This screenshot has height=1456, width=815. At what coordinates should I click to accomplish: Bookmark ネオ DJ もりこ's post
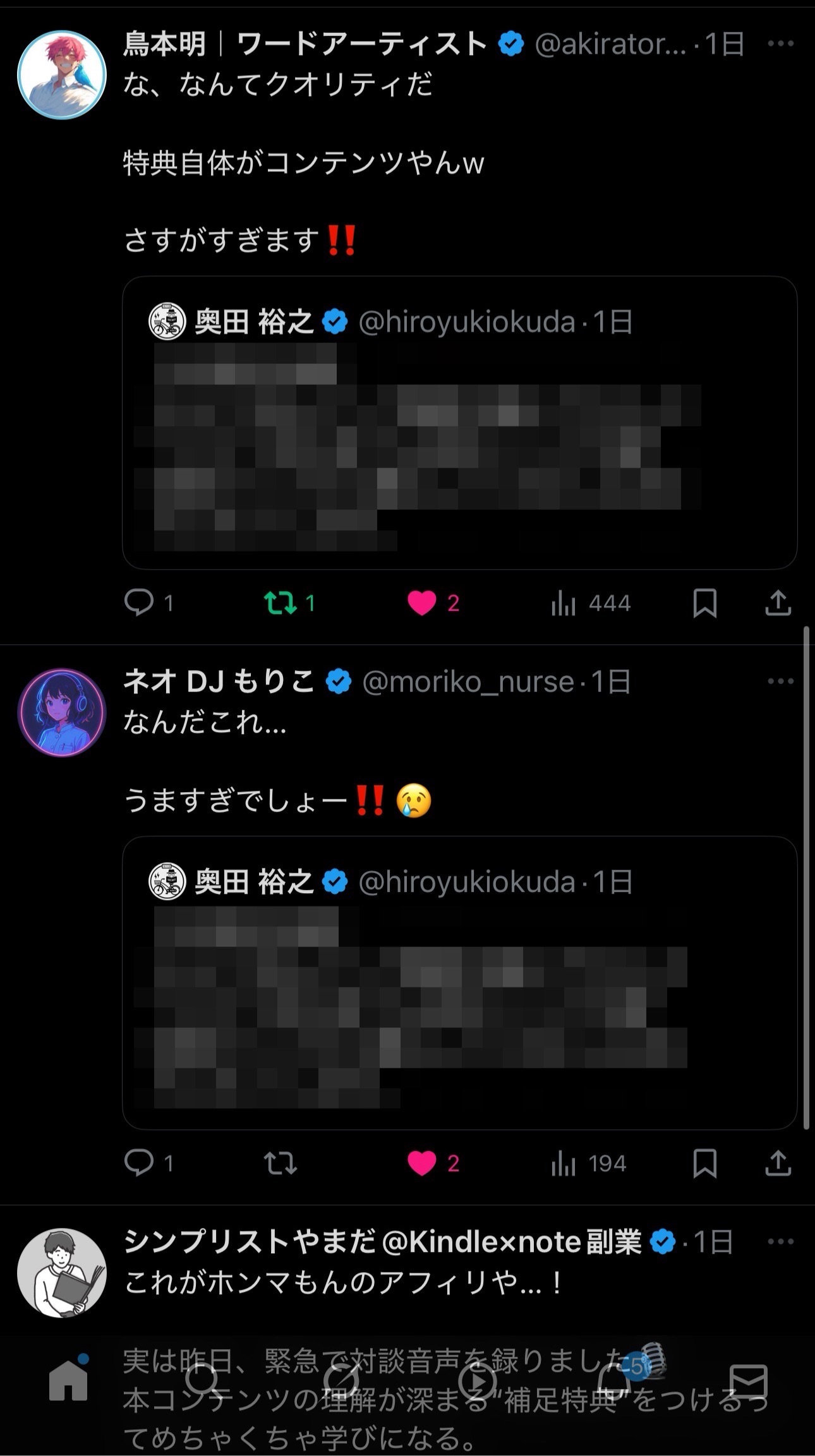click(x=704, y=1162)
